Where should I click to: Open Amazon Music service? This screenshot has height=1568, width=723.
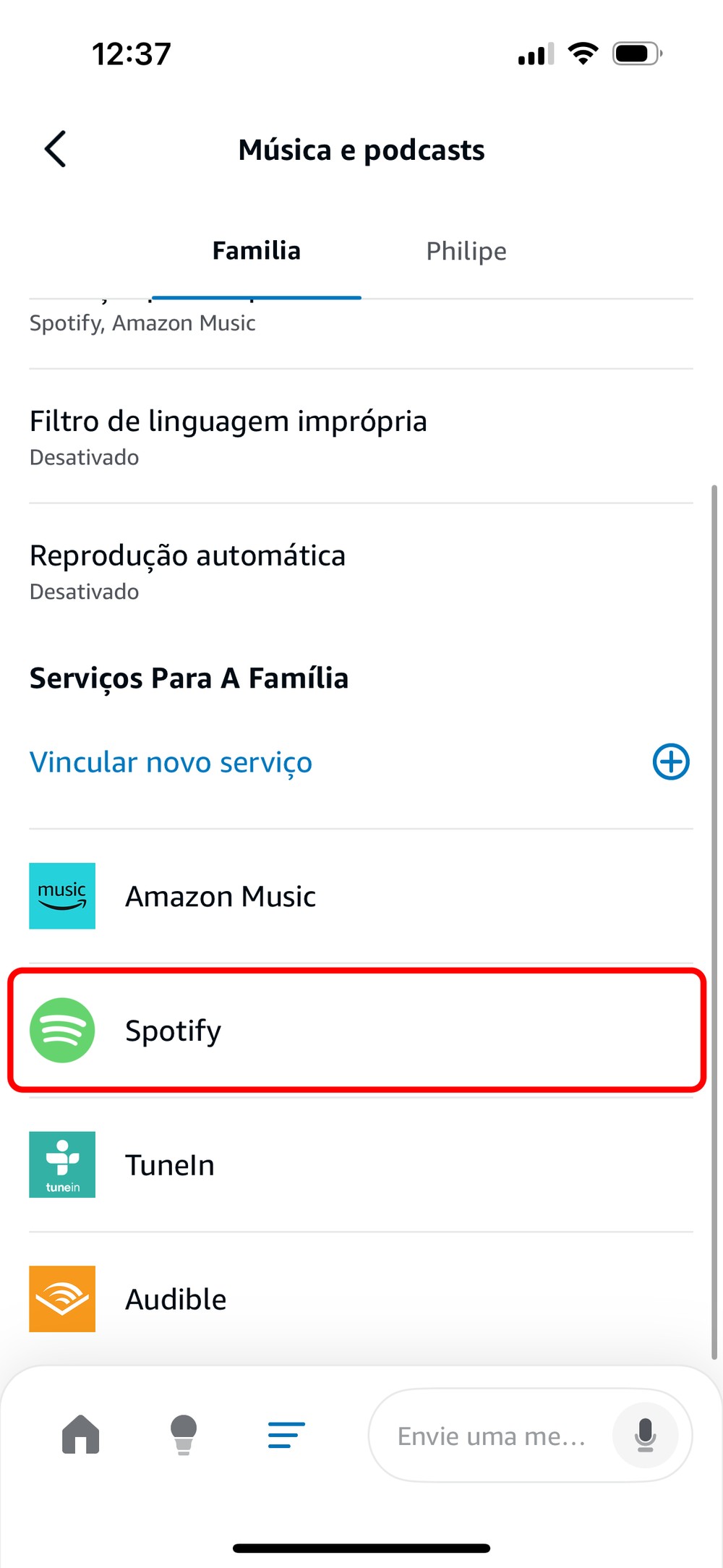pos(361,896)
